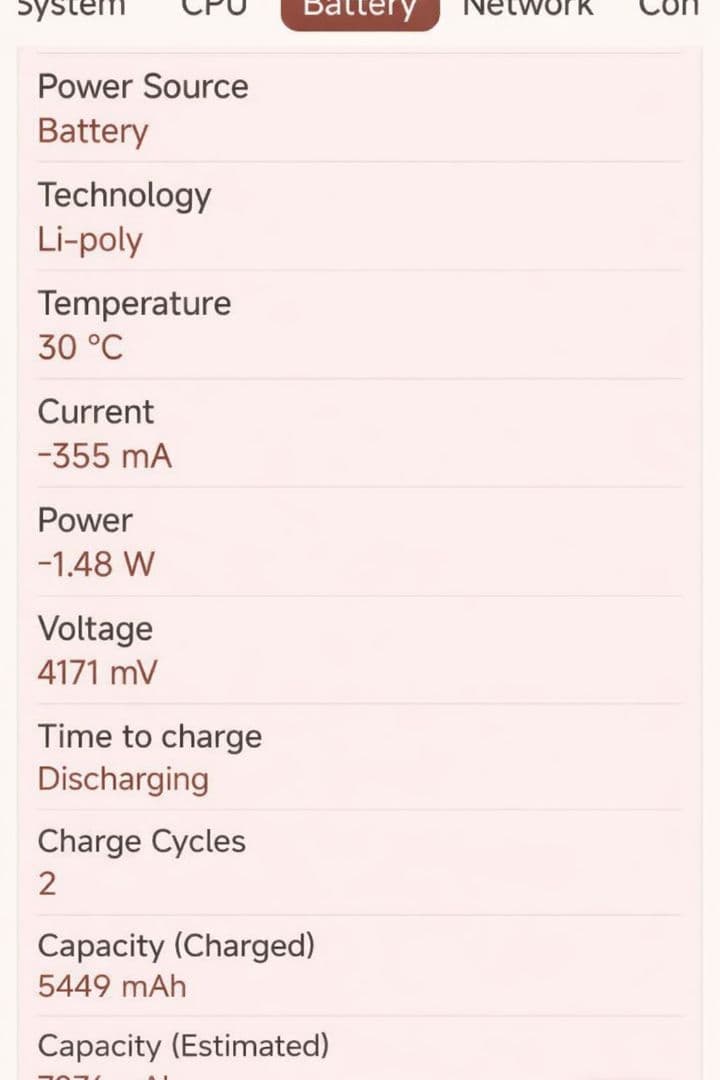The image size is (720, 1080).
Task: Select the Battery value under Power Source
Action: coord(92,131)
